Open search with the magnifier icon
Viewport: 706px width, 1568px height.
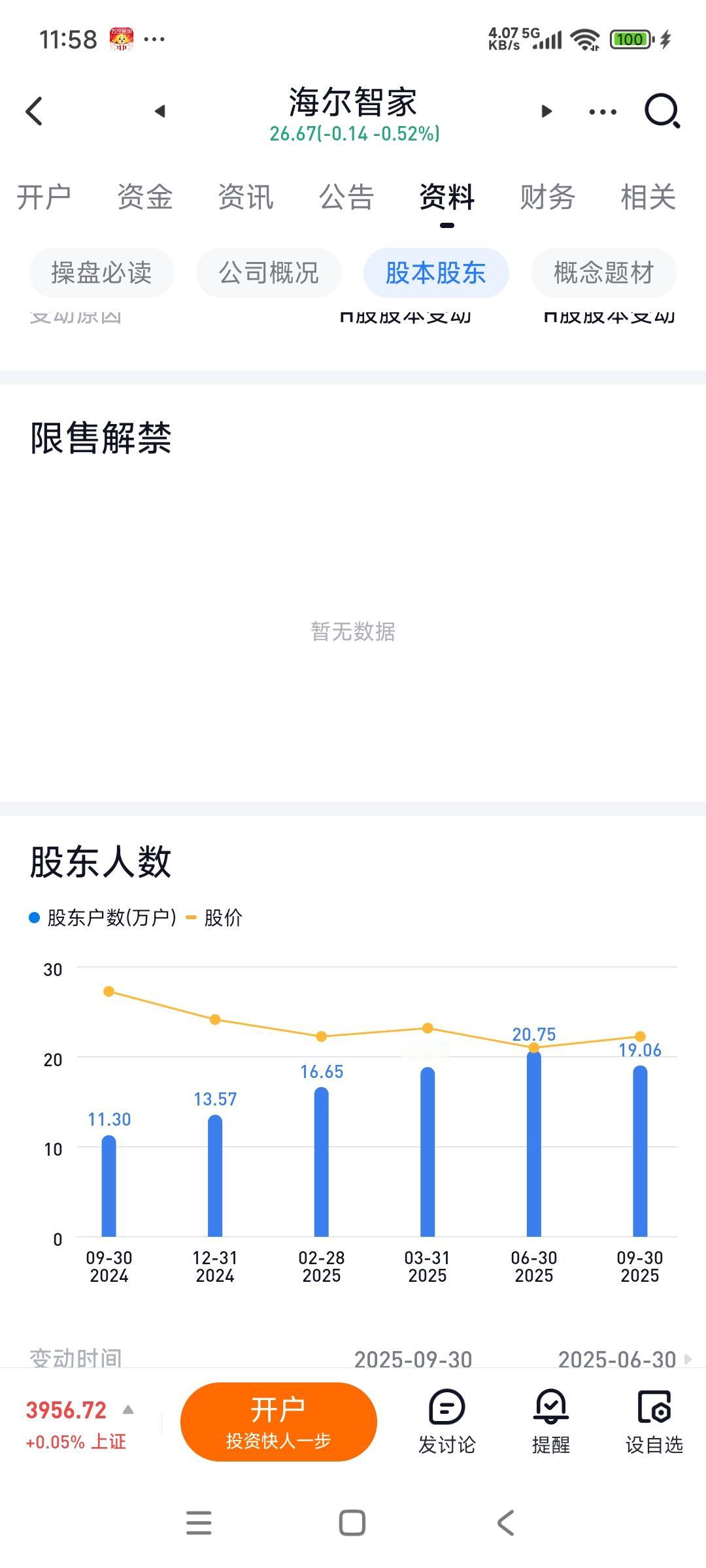662,111
